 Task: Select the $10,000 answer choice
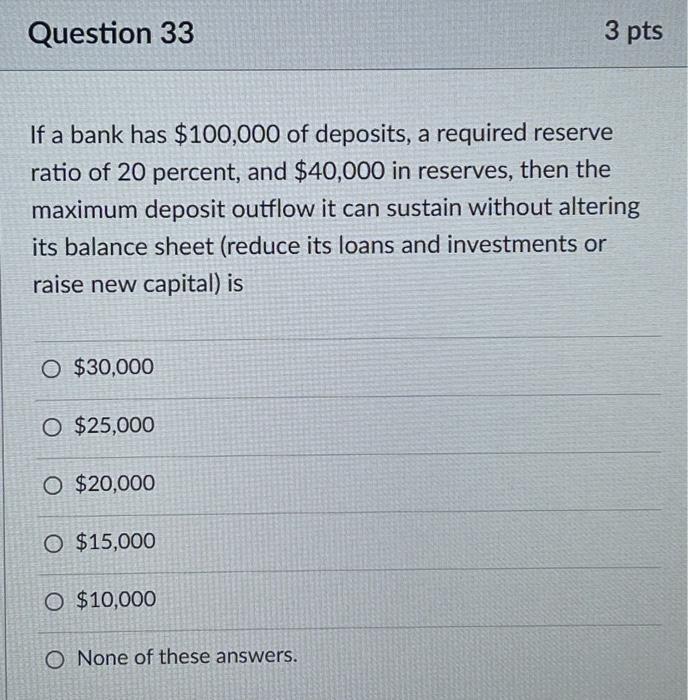tap(54, 600)
